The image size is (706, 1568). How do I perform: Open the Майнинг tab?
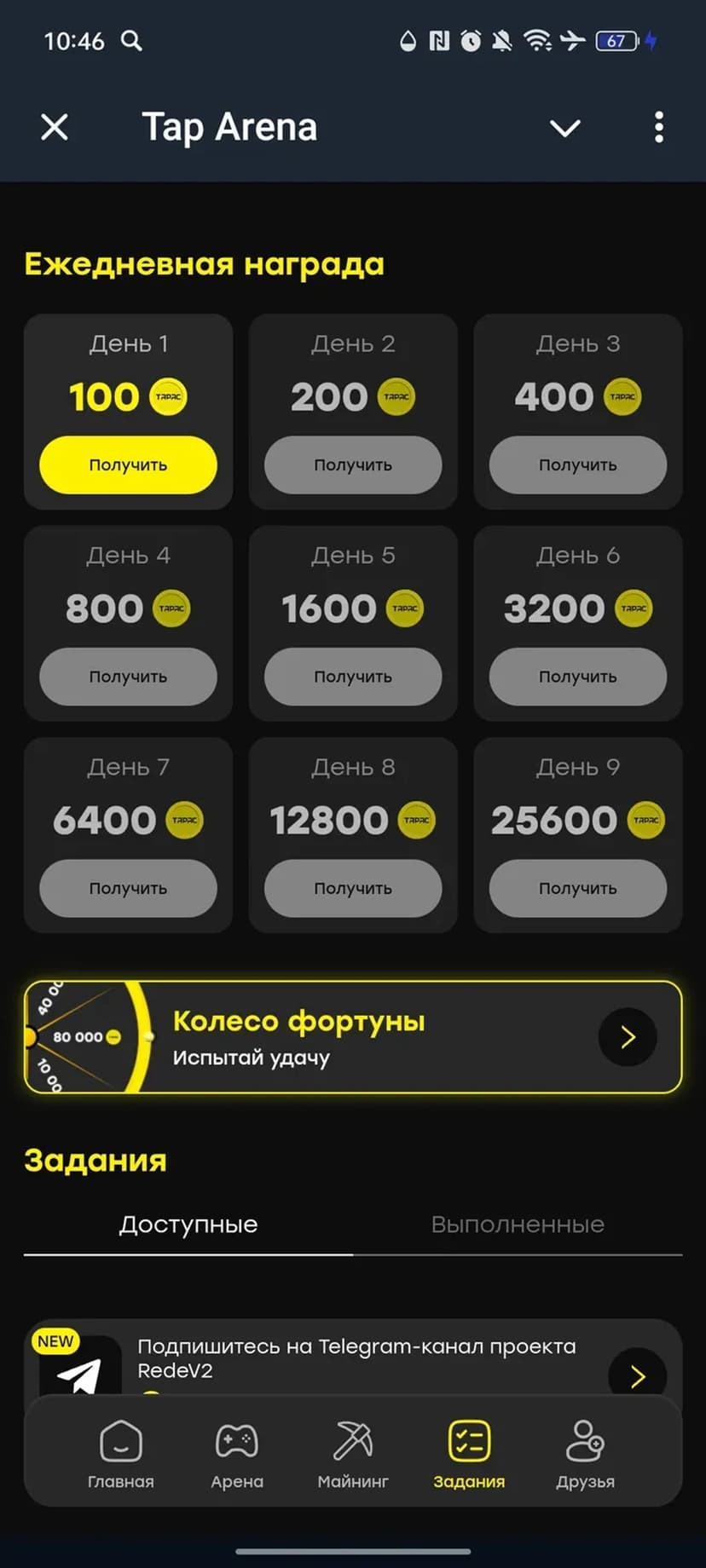[x=353, y=1455]
